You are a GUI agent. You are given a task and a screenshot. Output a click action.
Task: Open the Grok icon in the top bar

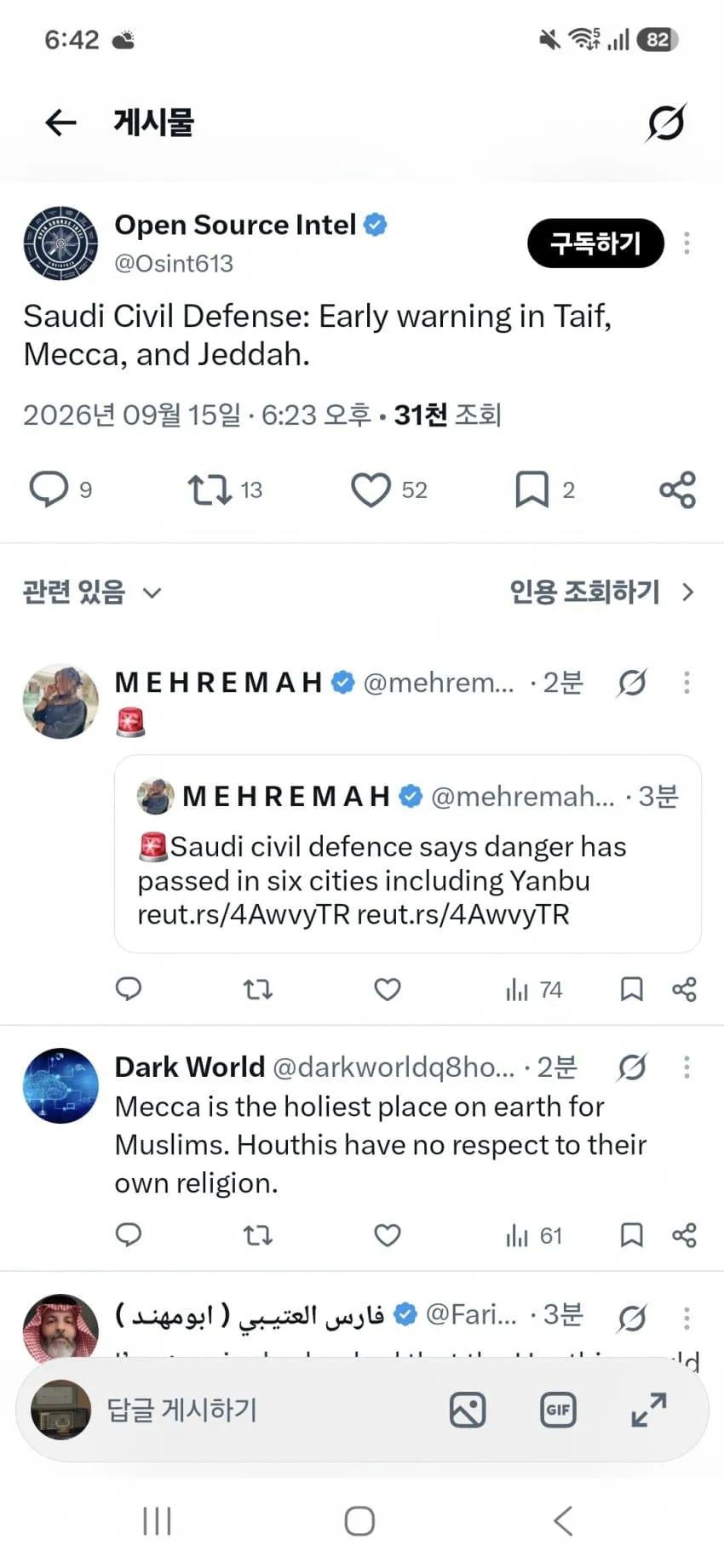pos(665,123)
